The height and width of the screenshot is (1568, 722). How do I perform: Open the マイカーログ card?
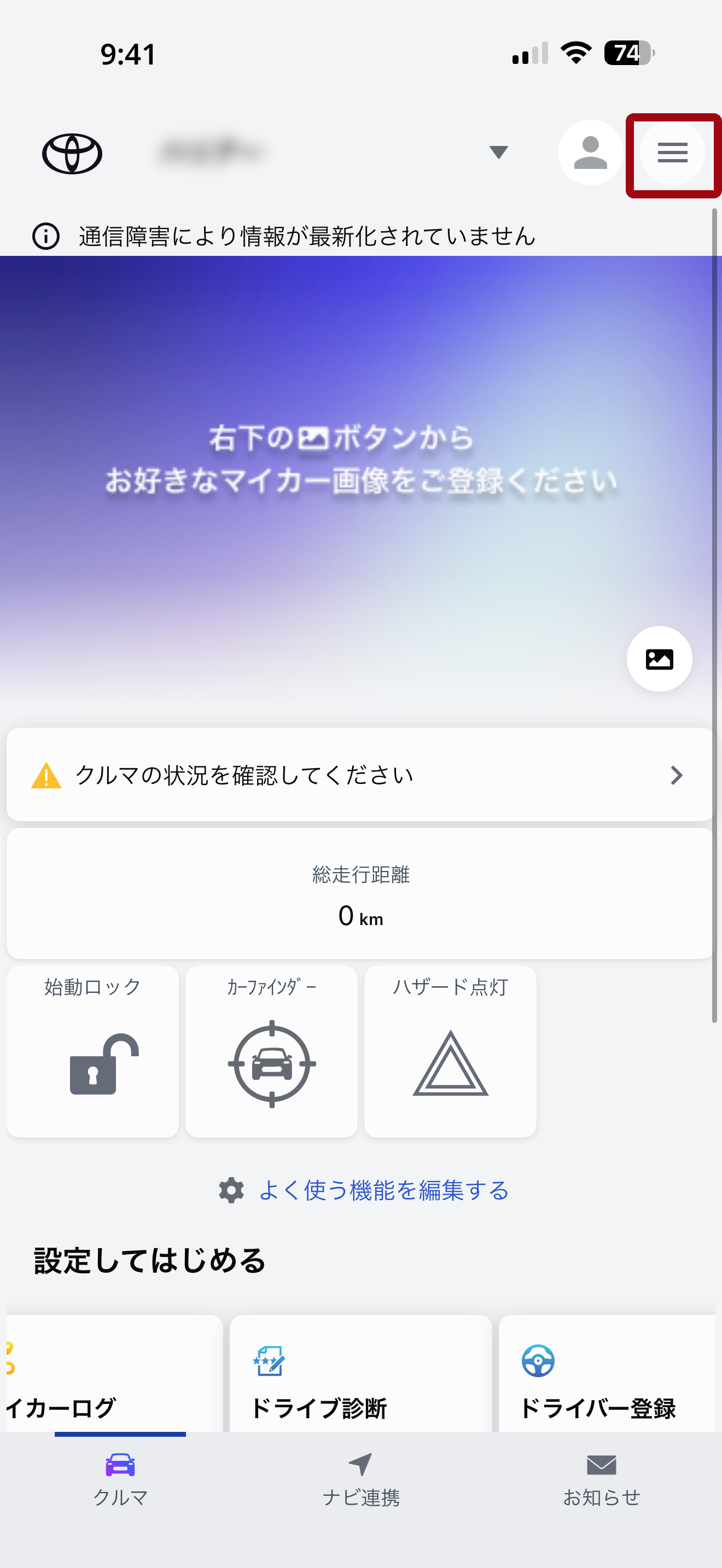point(114,1376)
